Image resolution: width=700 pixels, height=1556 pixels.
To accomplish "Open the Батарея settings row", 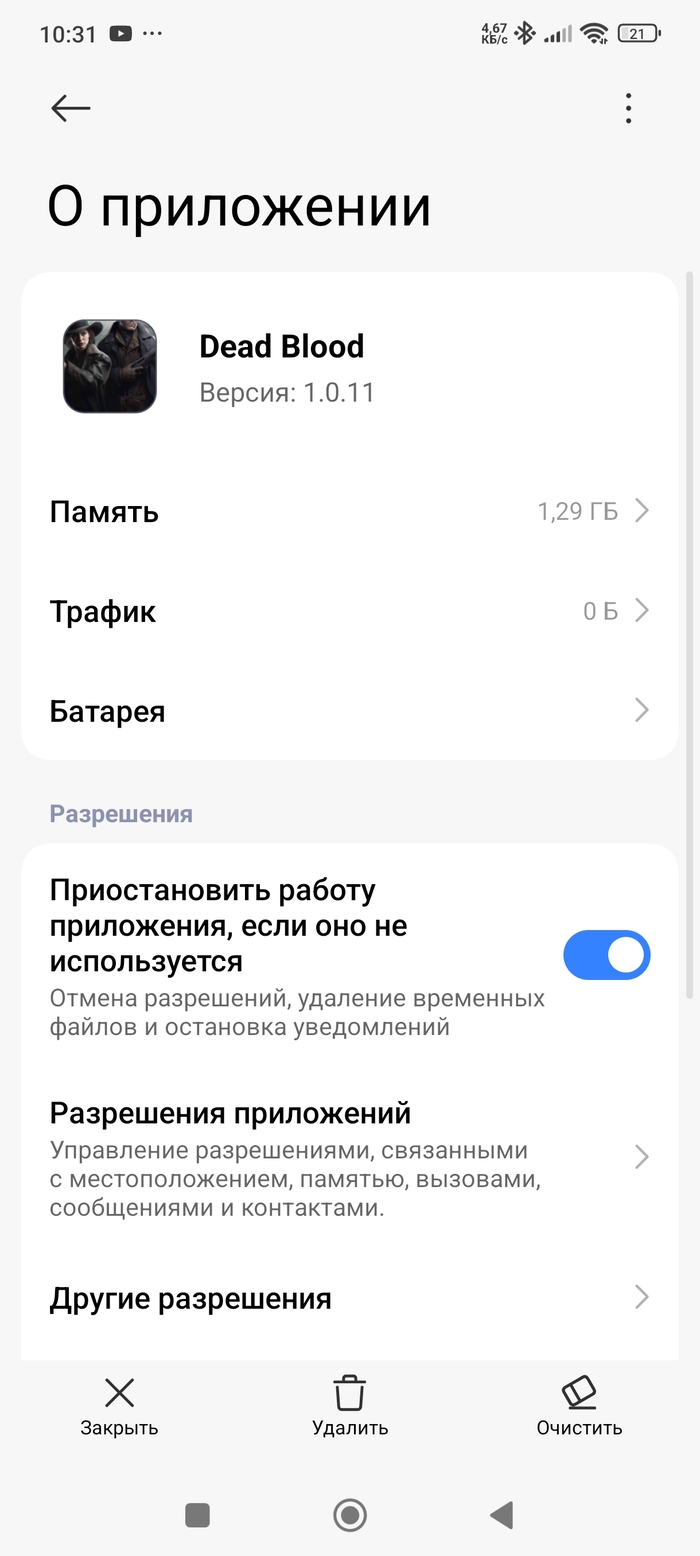I will (349, 711).
